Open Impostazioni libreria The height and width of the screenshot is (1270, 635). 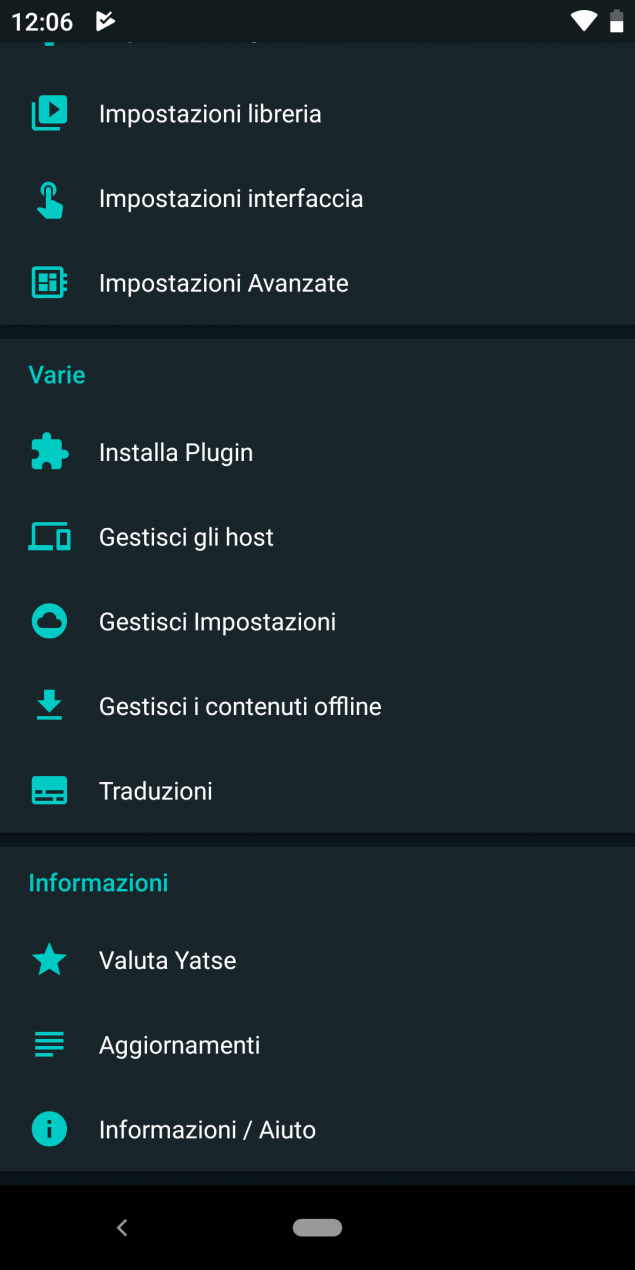click(x=317, y=114)
